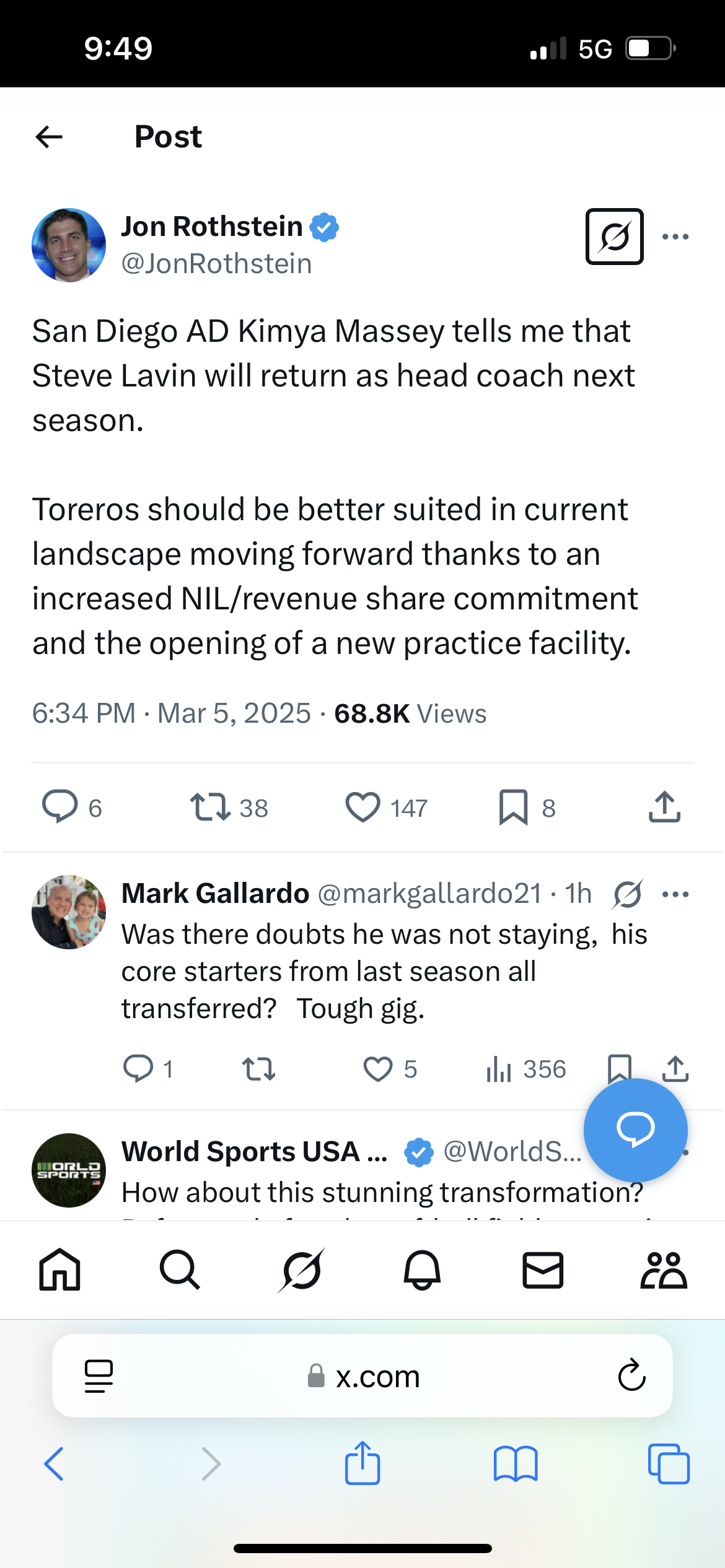Reply to Jon Rothstein's post
This screenshot has width=725, height=1568.
(60, 807)
